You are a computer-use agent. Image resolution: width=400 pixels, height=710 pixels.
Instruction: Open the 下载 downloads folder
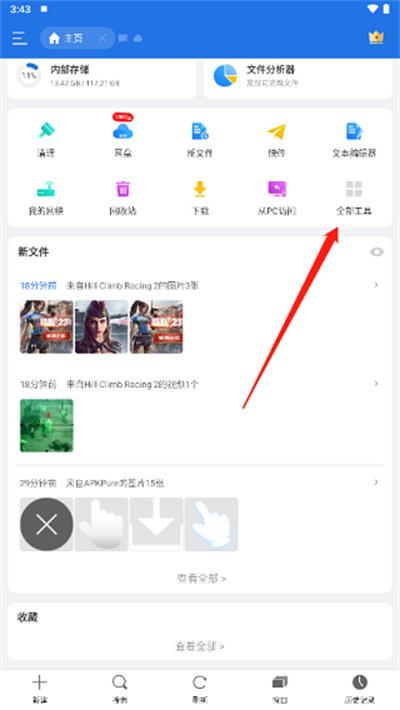point(200,198)
